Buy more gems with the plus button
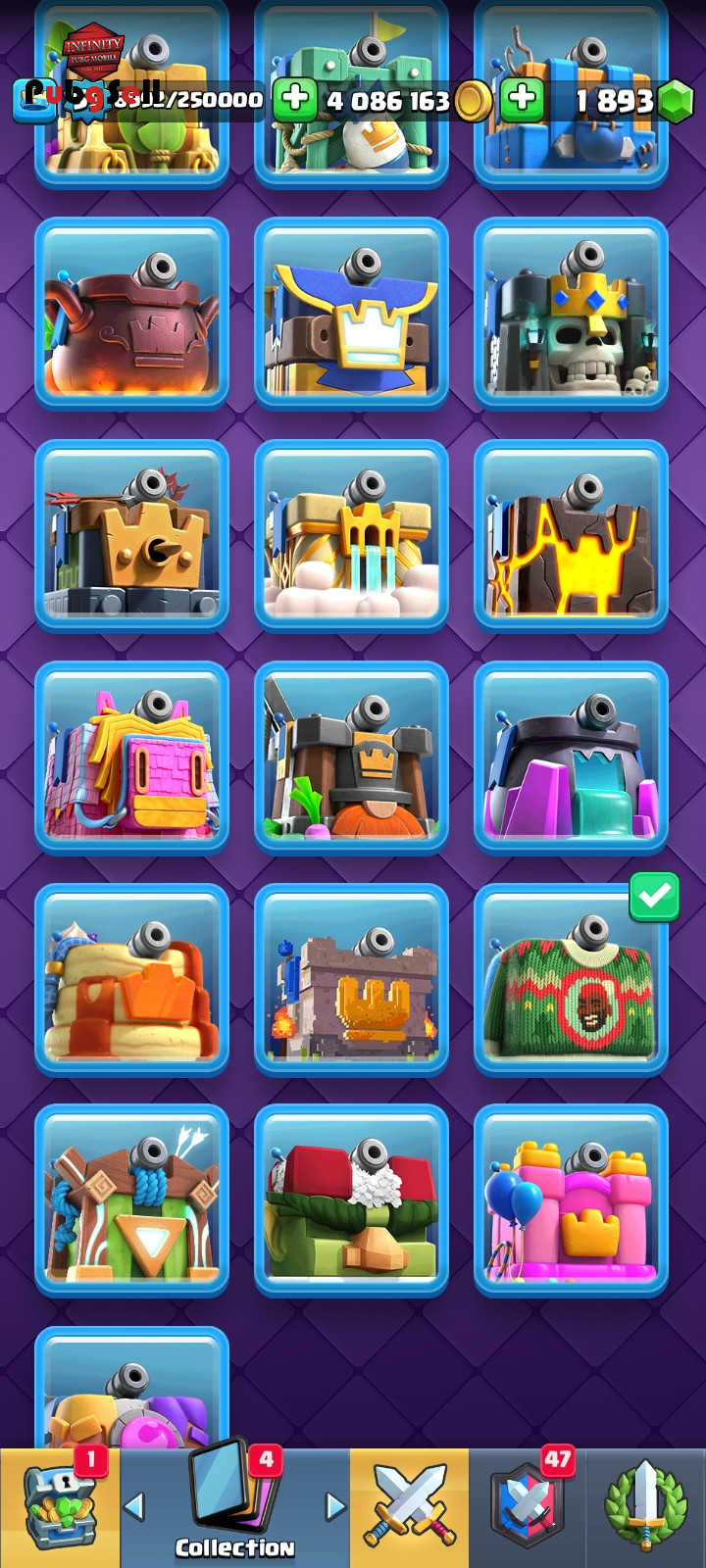This screenshot has height=1568, width=706. click(x=523, y=100)
